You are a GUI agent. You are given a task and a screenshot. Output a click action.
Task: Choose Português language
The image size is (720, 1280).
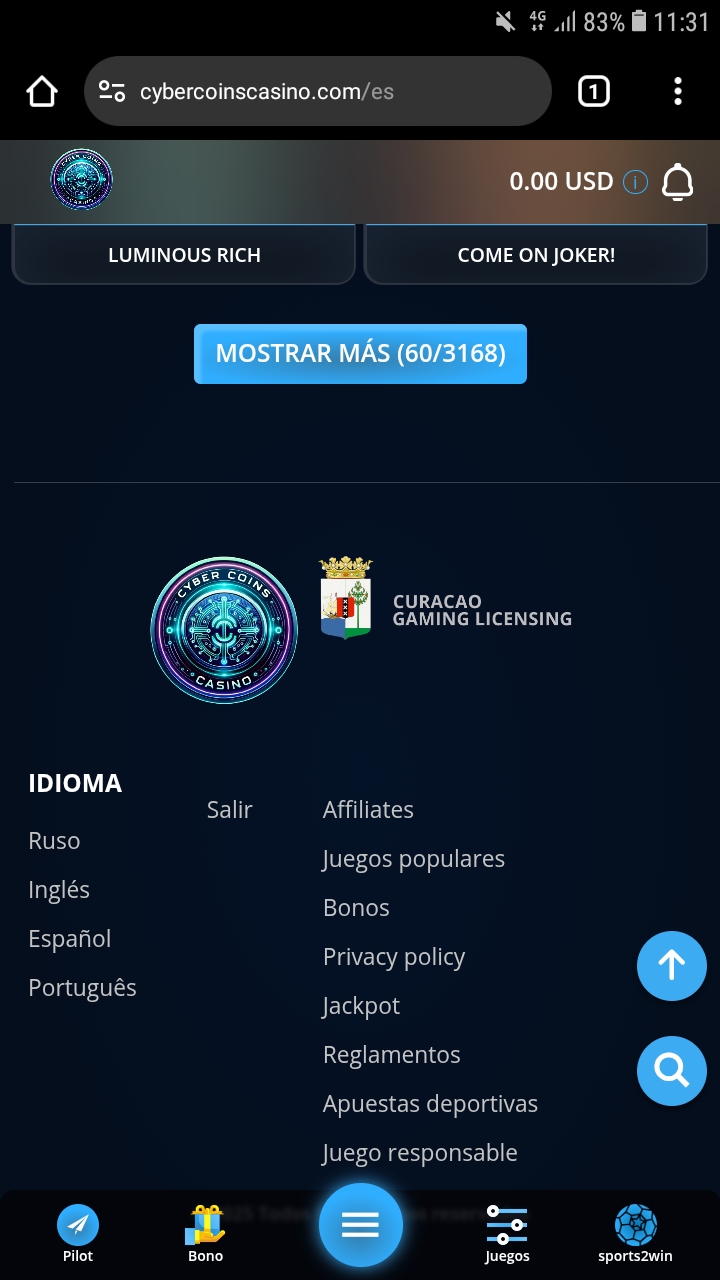point(82,988)
